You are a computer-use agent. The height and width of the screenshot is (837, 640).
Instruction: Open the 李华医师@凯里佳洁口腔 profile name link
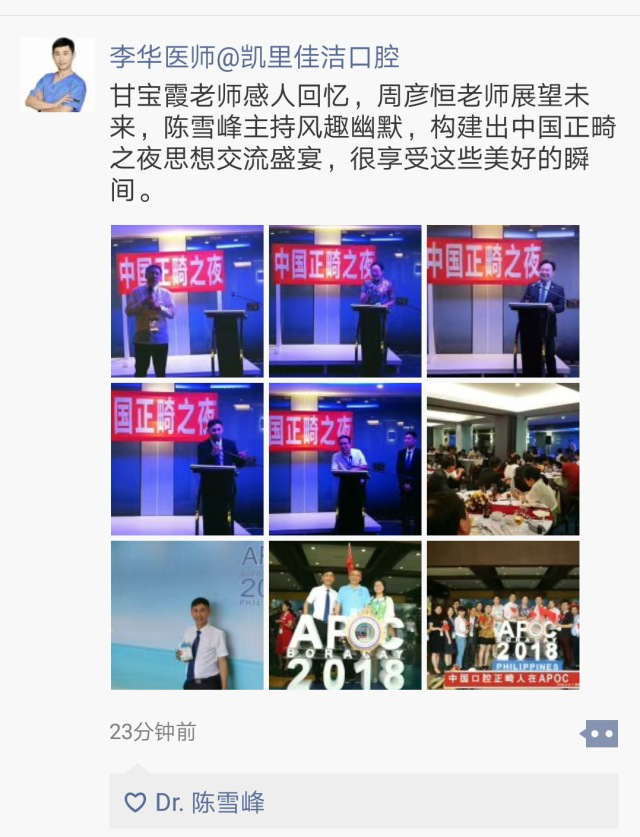(x=254, y=56)
